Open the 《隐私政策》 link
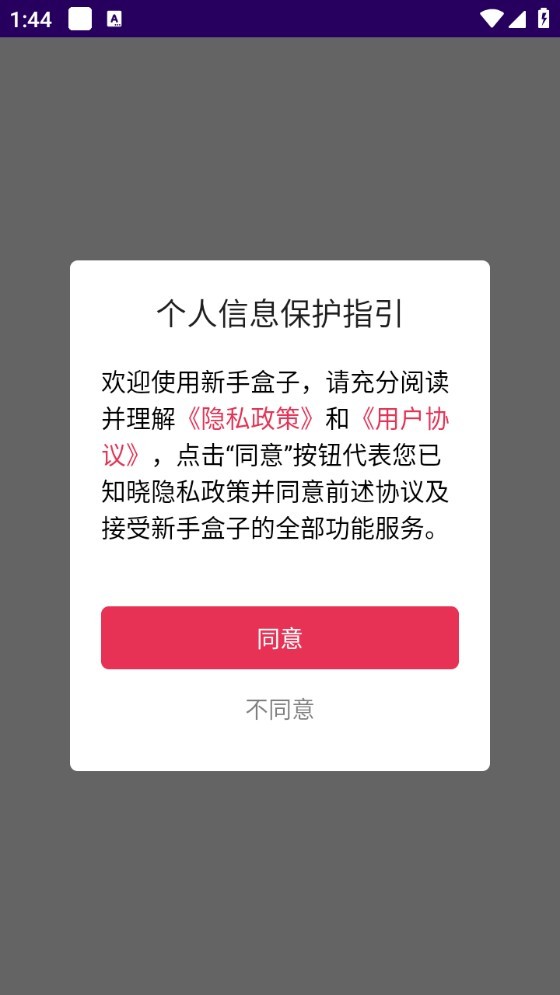 coord(250,419)
